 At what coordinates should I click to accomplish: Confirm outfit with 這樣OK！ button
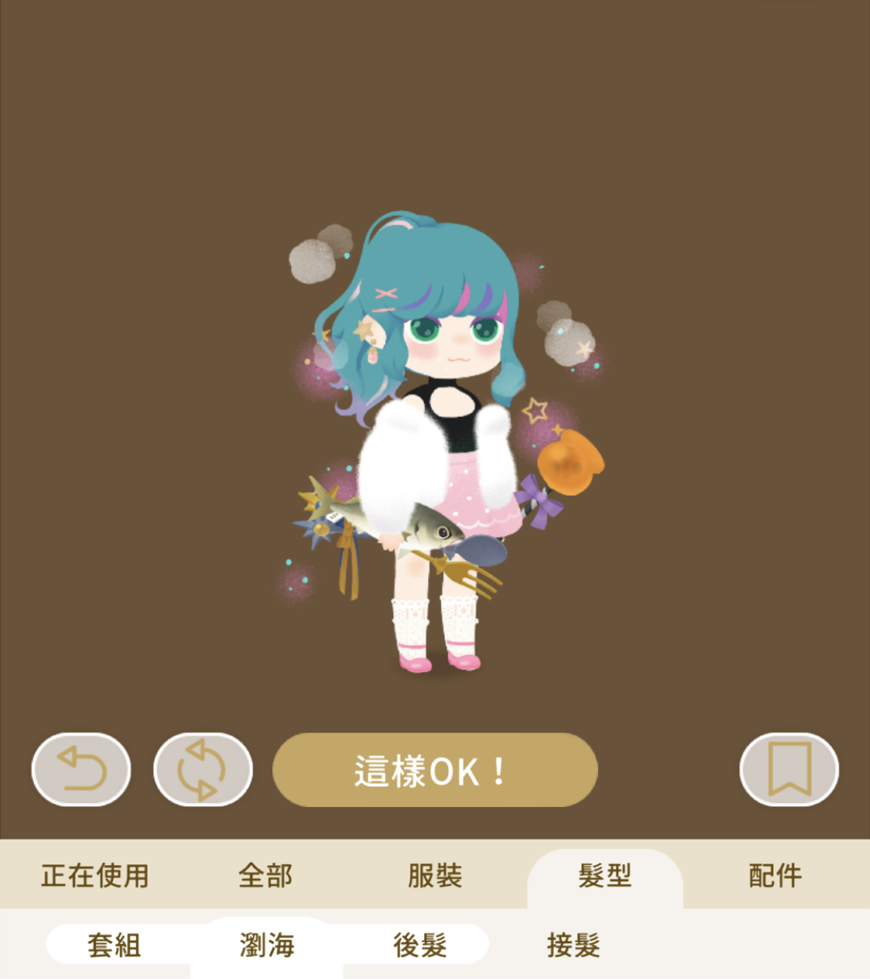coord(435,770)
